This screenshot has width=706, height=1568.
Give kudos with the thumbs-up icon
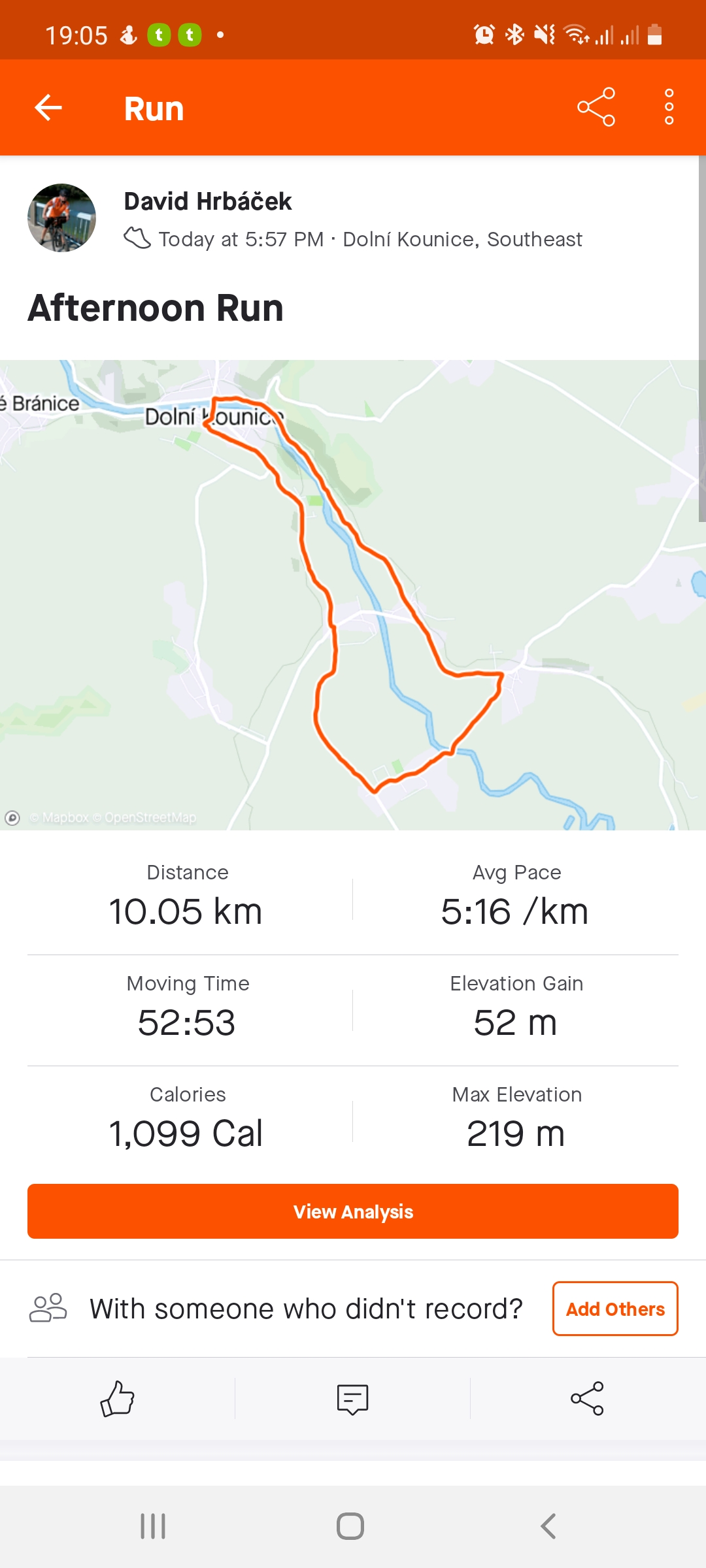(x=118, y=1399)
